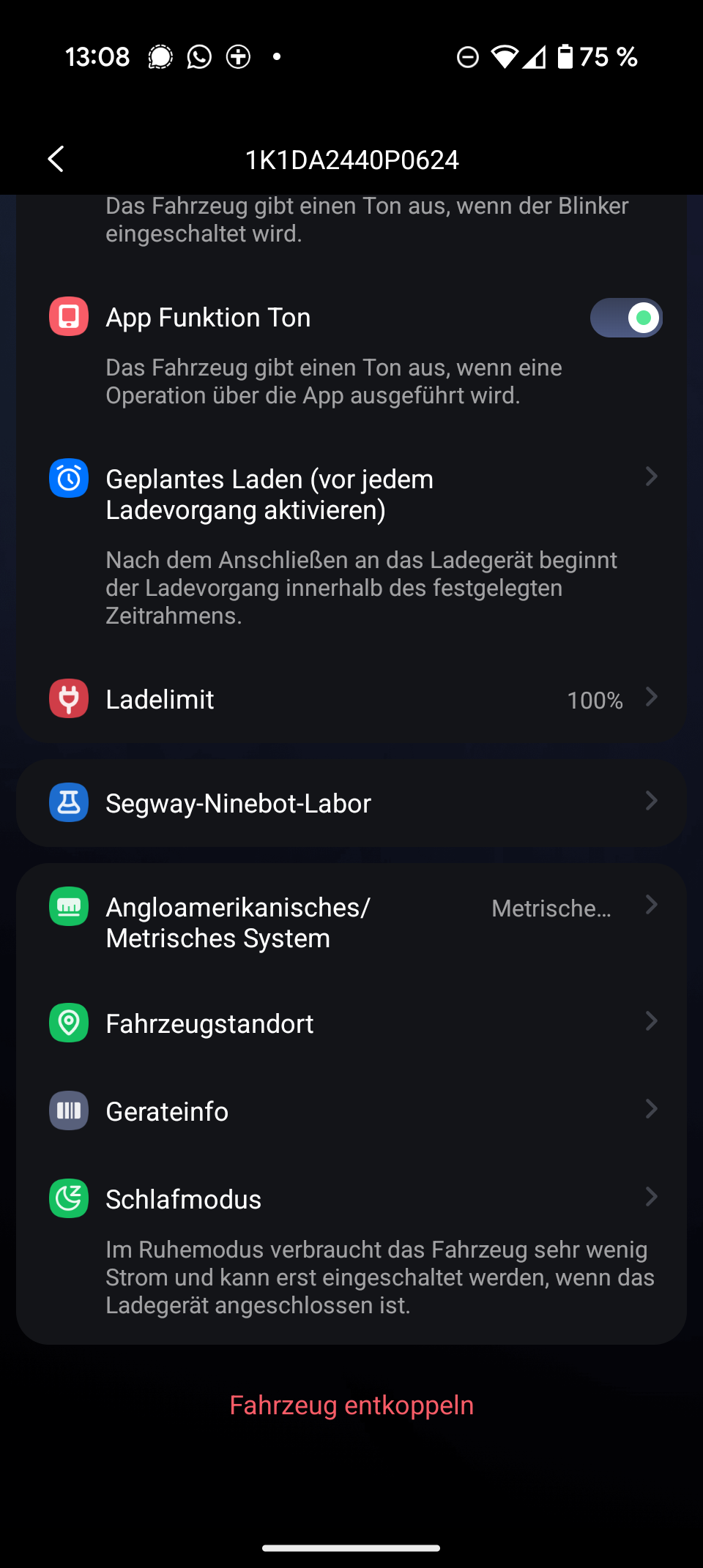This screenshot has width=703, height=1568.
Task: Open Segway-Ninebot-Labor
Action: pos(351,803)
